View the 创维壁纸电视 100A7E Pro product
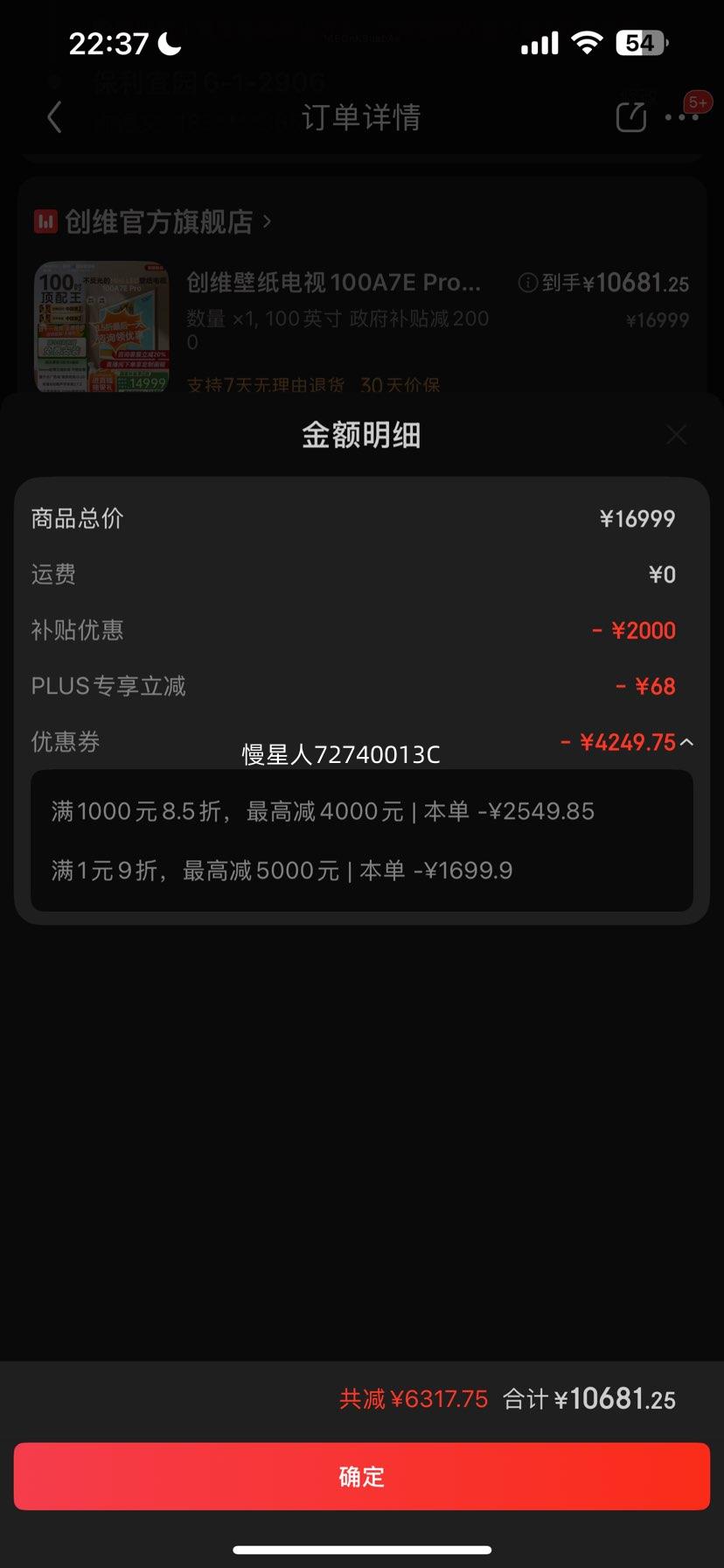The height and width of the screenshot is (1568, 724). pyautogui.click(x=332, y=283)
